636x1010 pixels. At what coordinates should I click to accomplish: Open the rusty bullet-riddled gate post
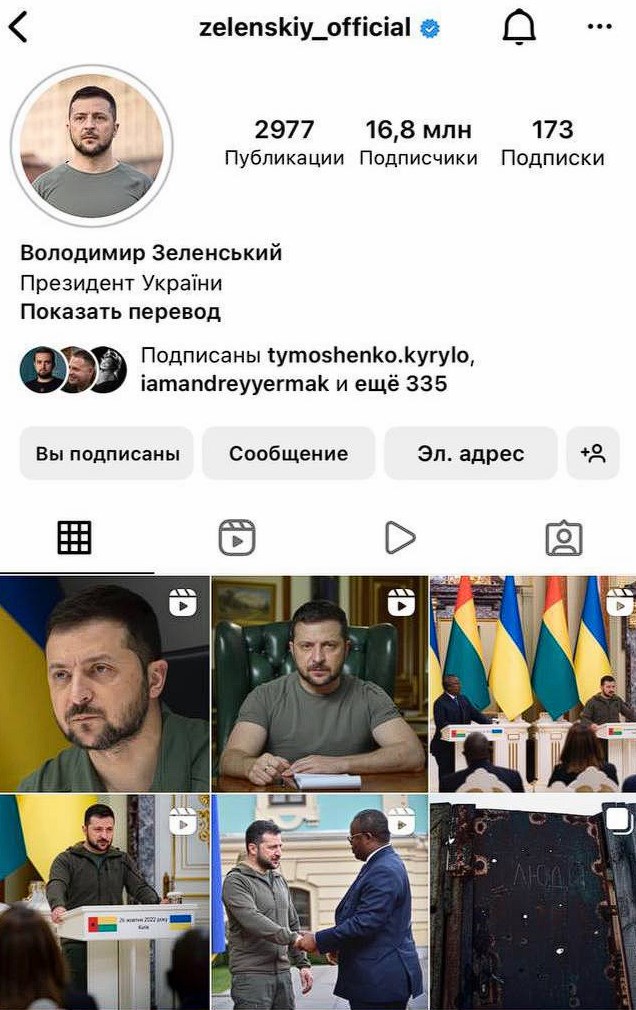532,902
